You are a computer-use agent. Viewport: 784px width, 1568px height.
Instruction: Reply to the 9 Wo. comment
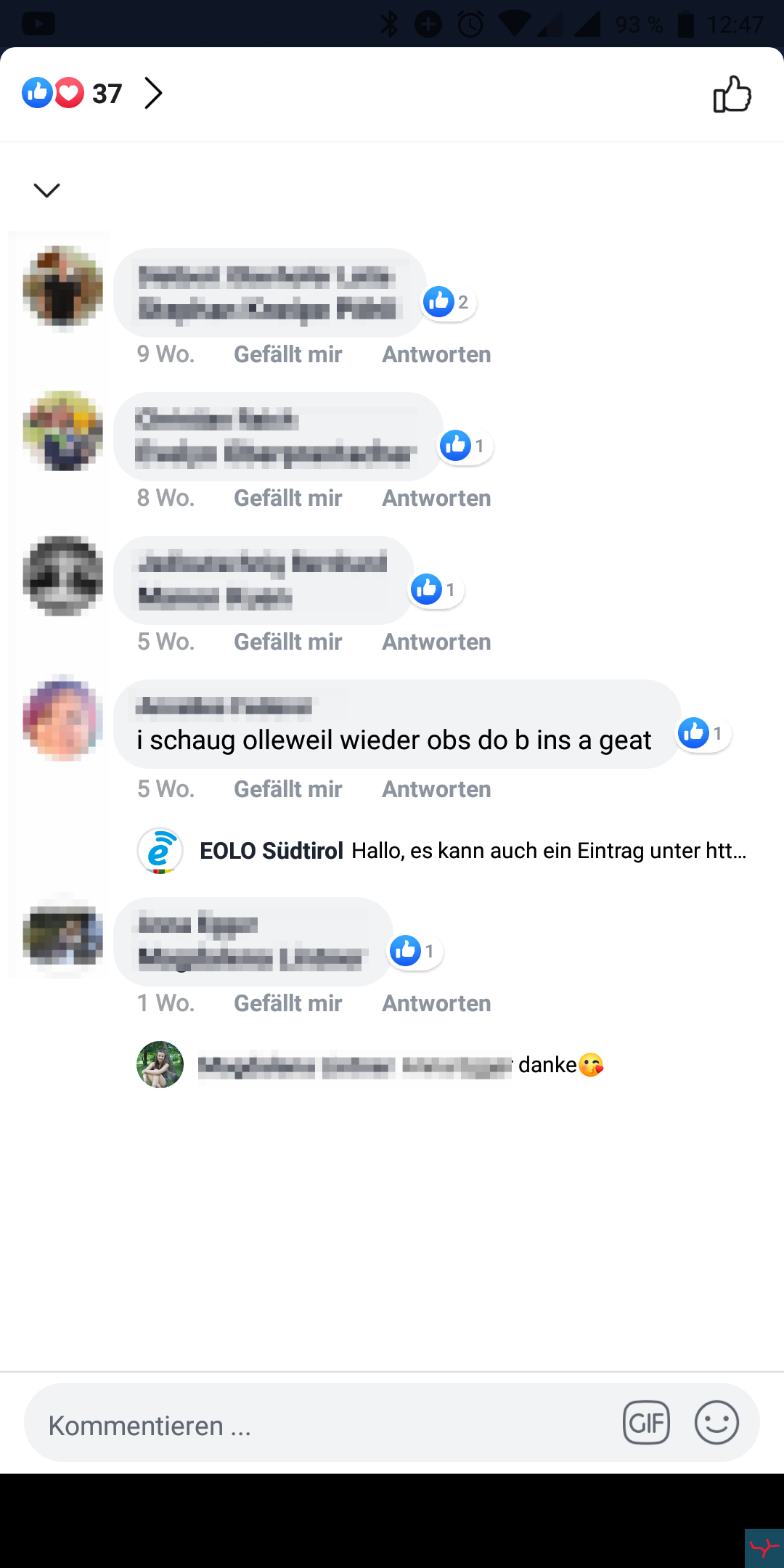[436, 354]
